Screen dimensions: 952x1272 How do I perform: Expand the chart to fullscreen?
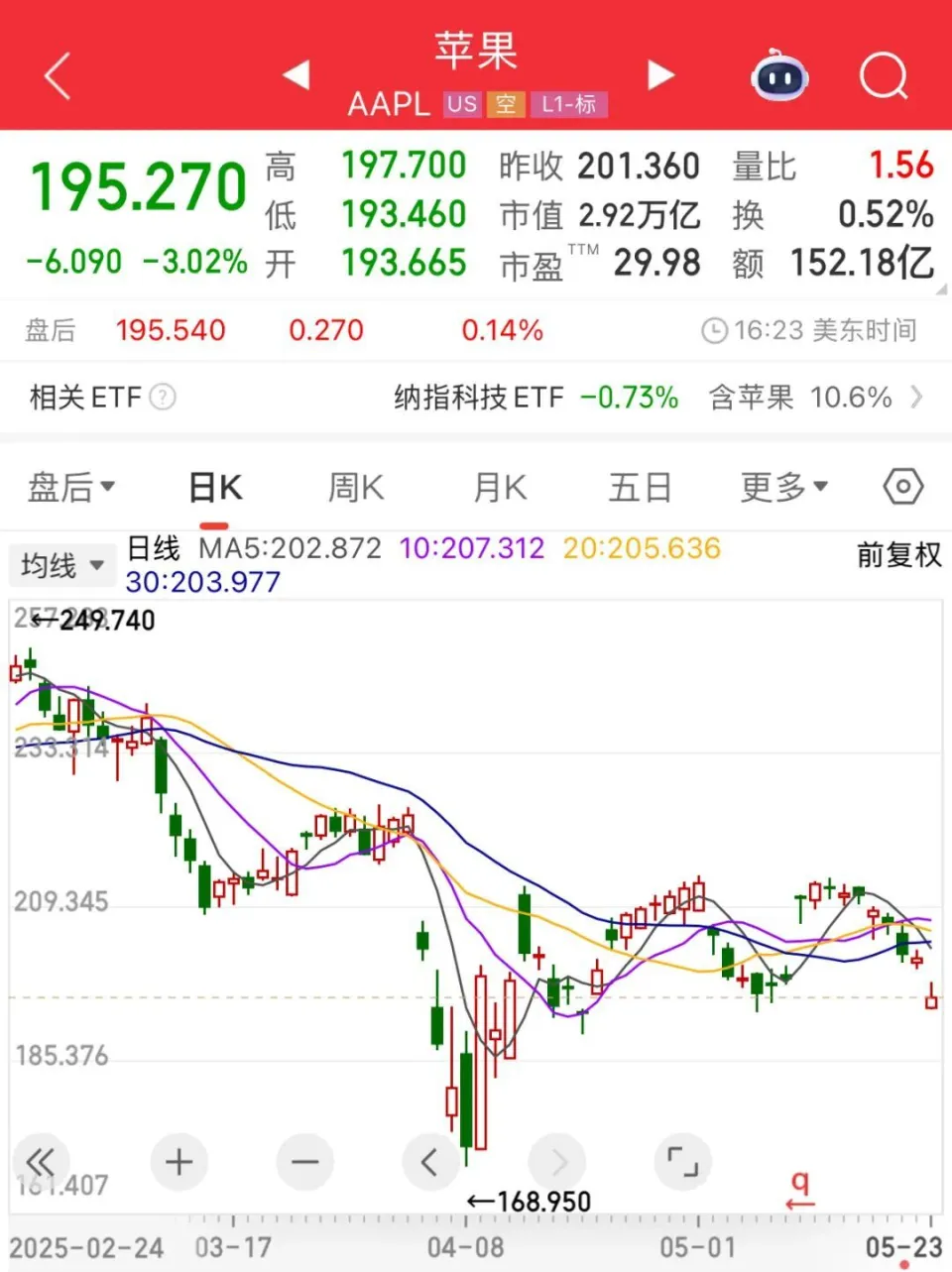[x=682, y=1161]
